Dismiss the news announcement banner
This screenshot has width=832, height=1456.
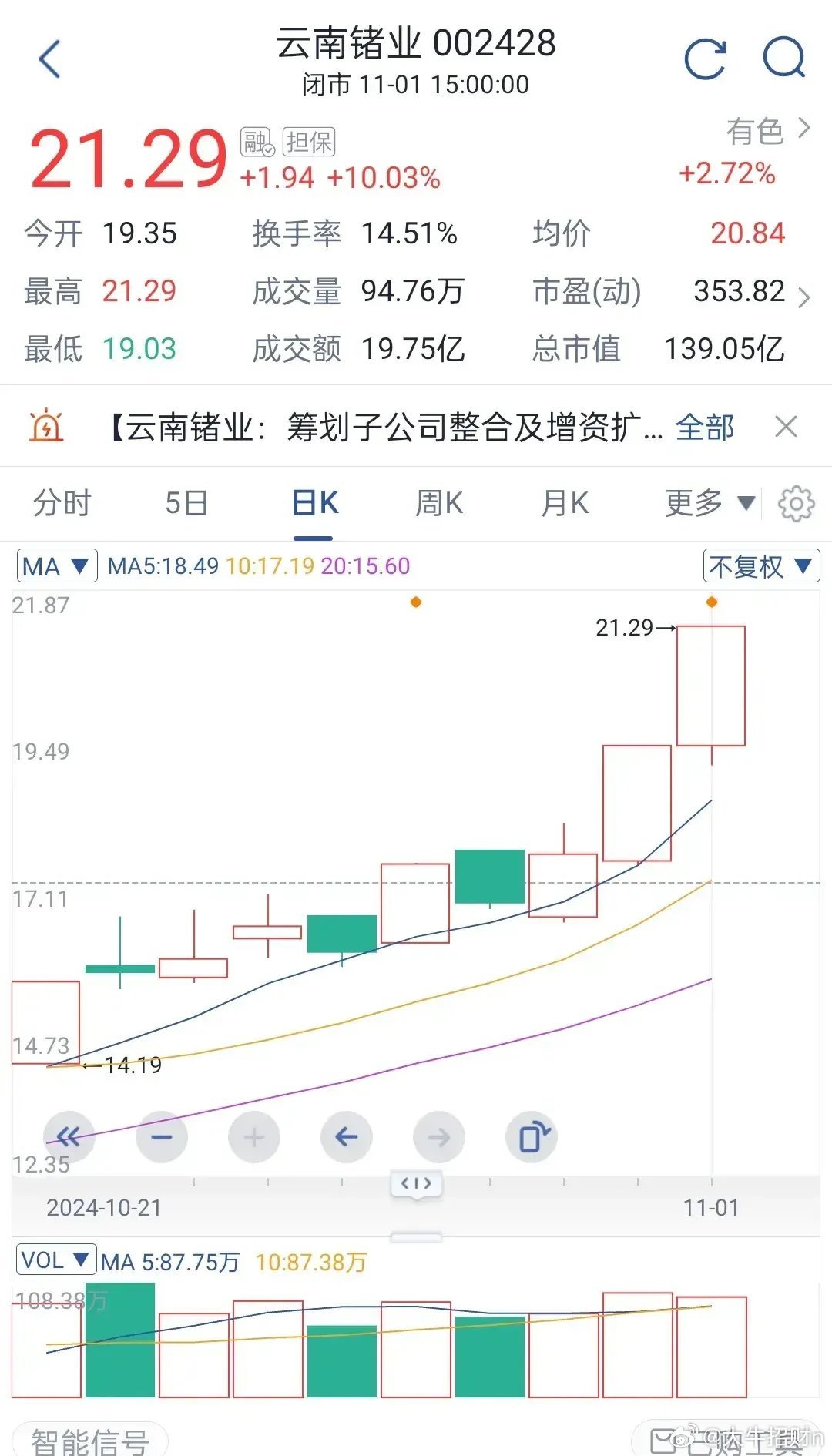pyautogui.click(x=786, y=426)
